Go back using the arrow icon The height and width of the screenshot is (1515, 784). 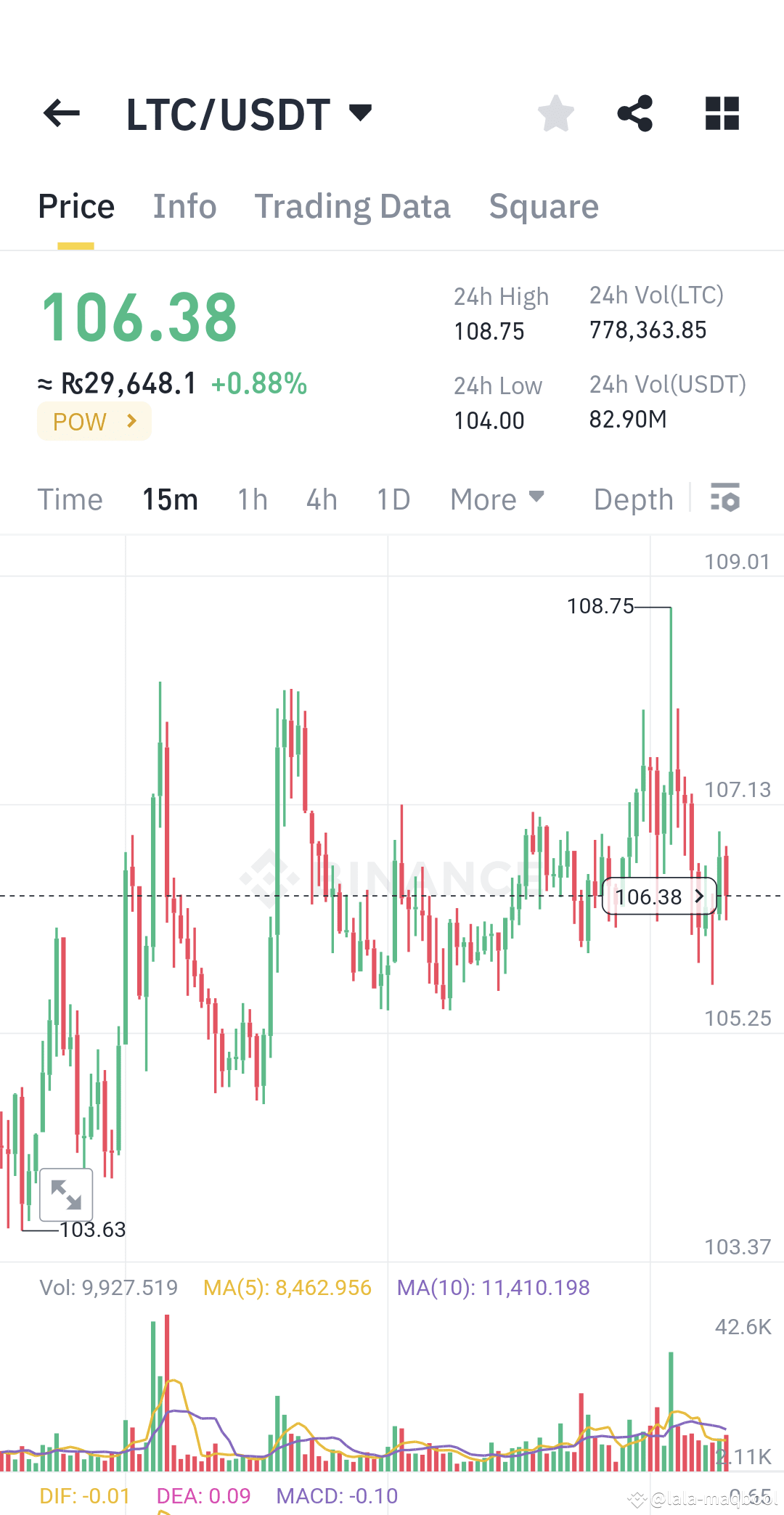pos(61,113)
